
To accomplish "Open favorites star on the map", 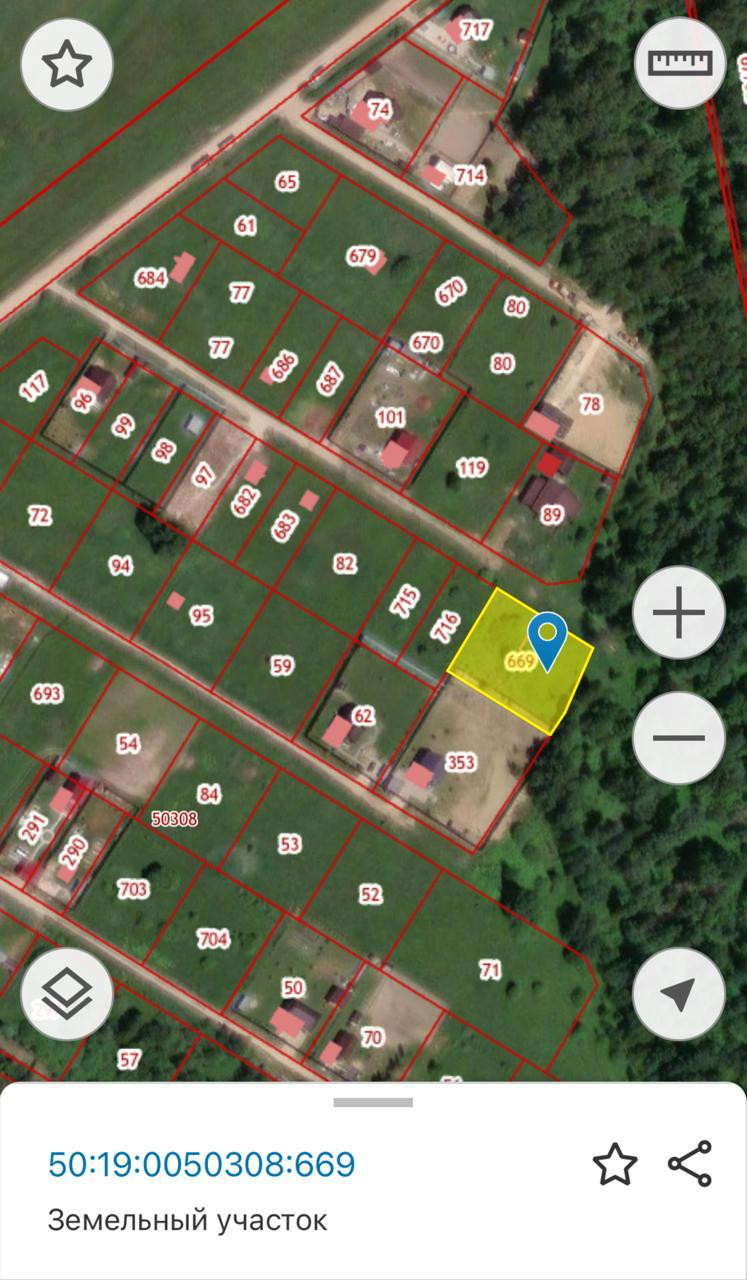I will (67, 64).
